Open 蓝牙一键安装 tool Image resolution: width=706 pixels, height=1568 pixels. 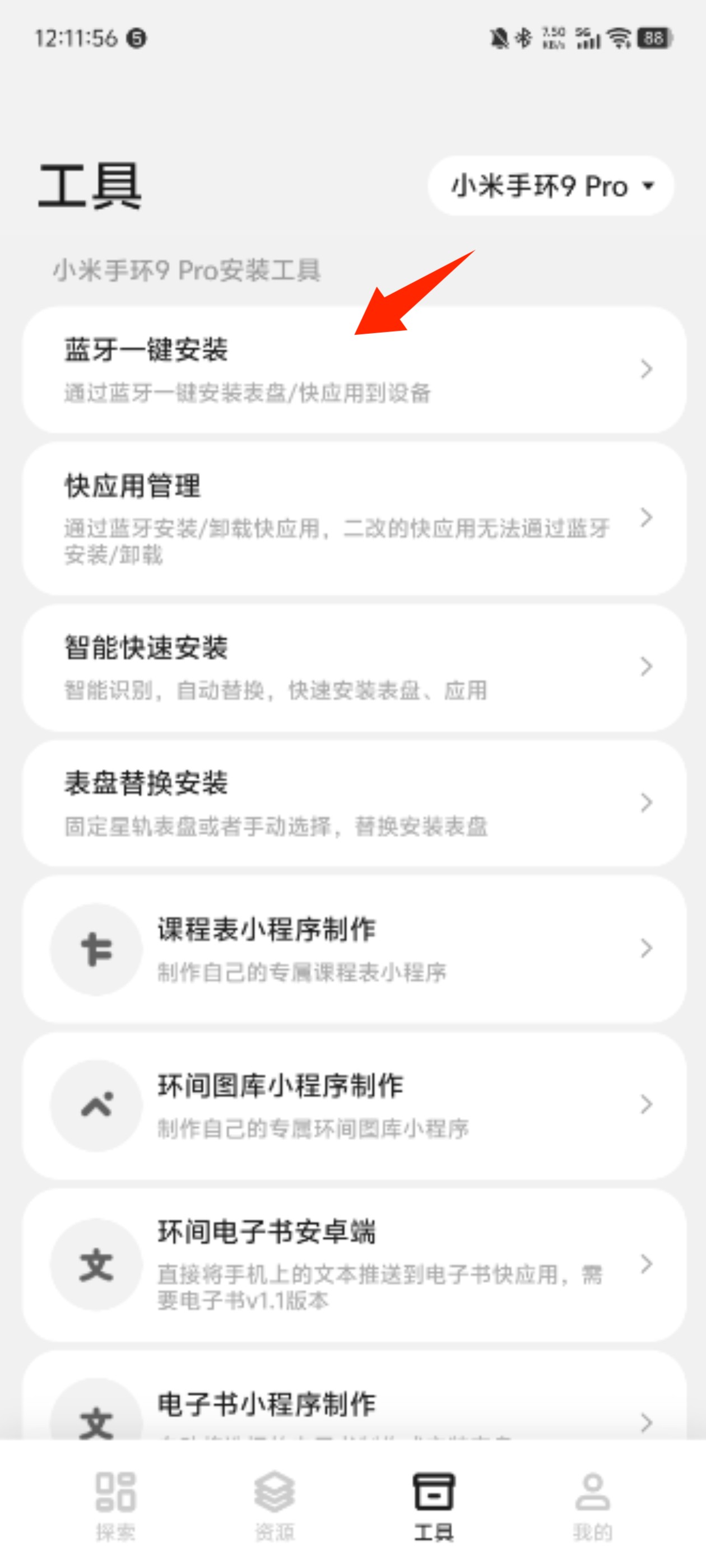pos(354,370)
